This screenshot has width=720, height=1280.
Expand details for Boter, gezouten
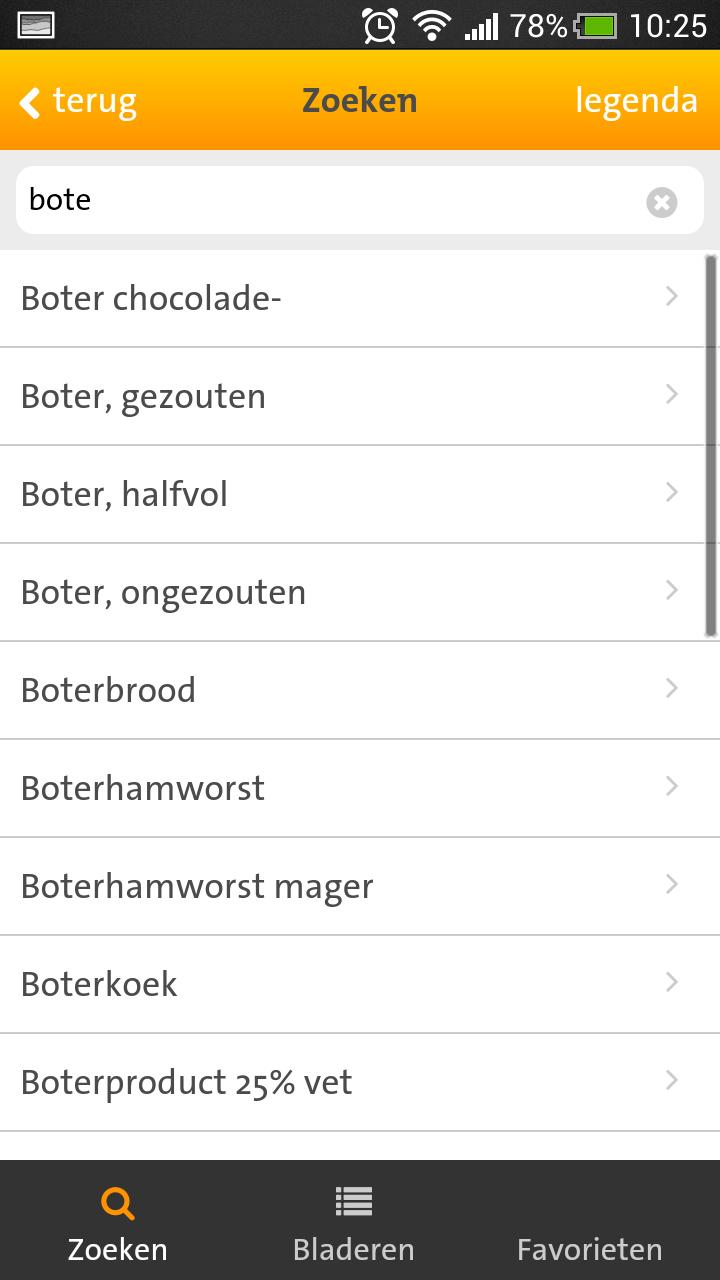pyautogui.click(x=360, y=395)
